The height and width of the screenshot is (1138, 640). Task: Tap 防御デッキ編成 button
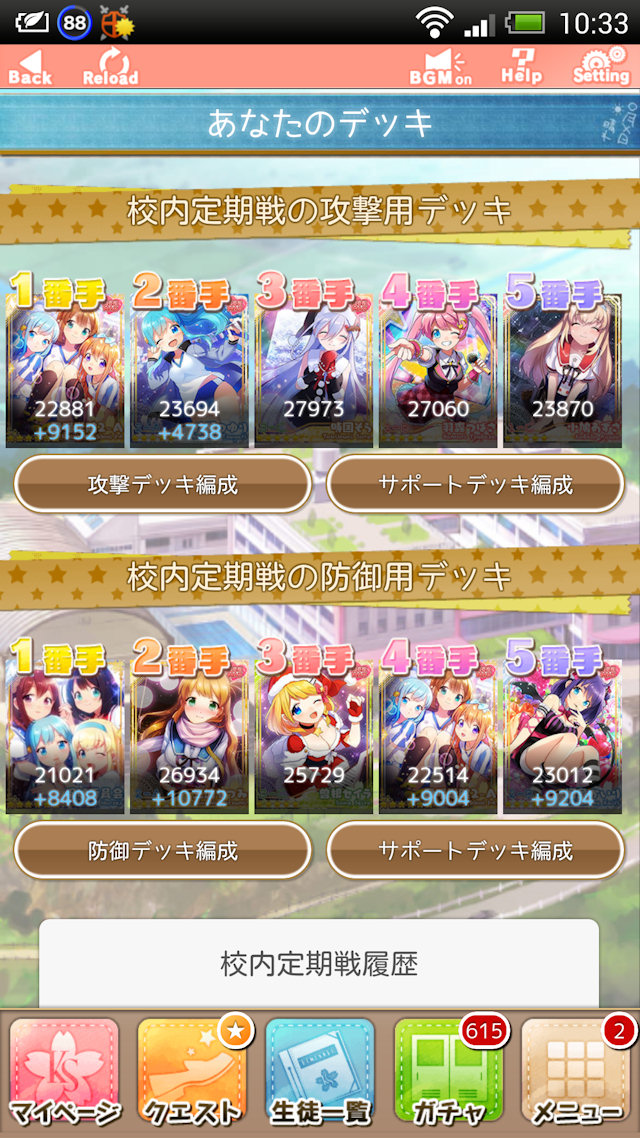point(163,850)
